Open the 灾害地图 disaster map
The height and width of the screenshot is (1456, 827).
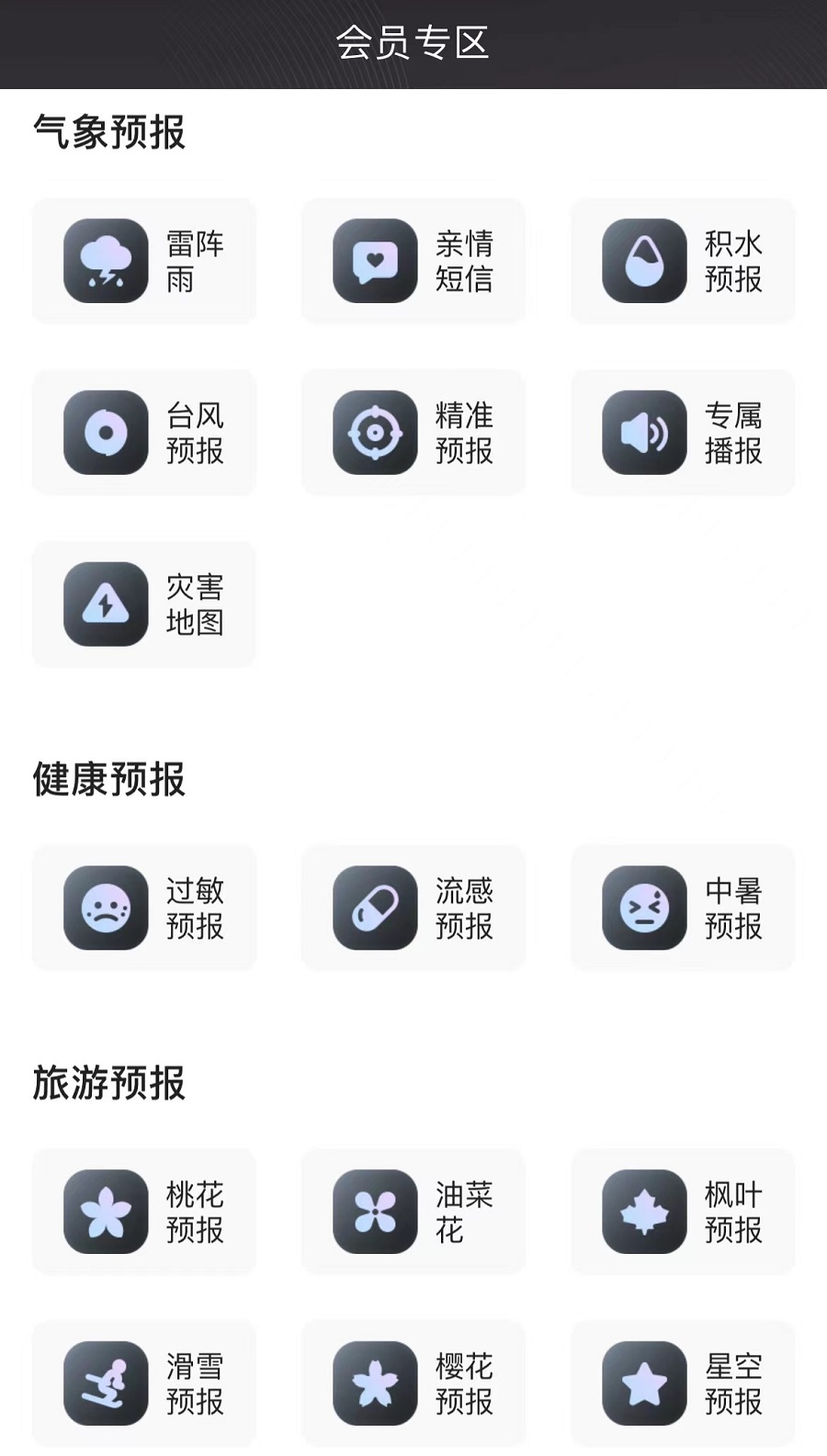[x=144, y=604]
